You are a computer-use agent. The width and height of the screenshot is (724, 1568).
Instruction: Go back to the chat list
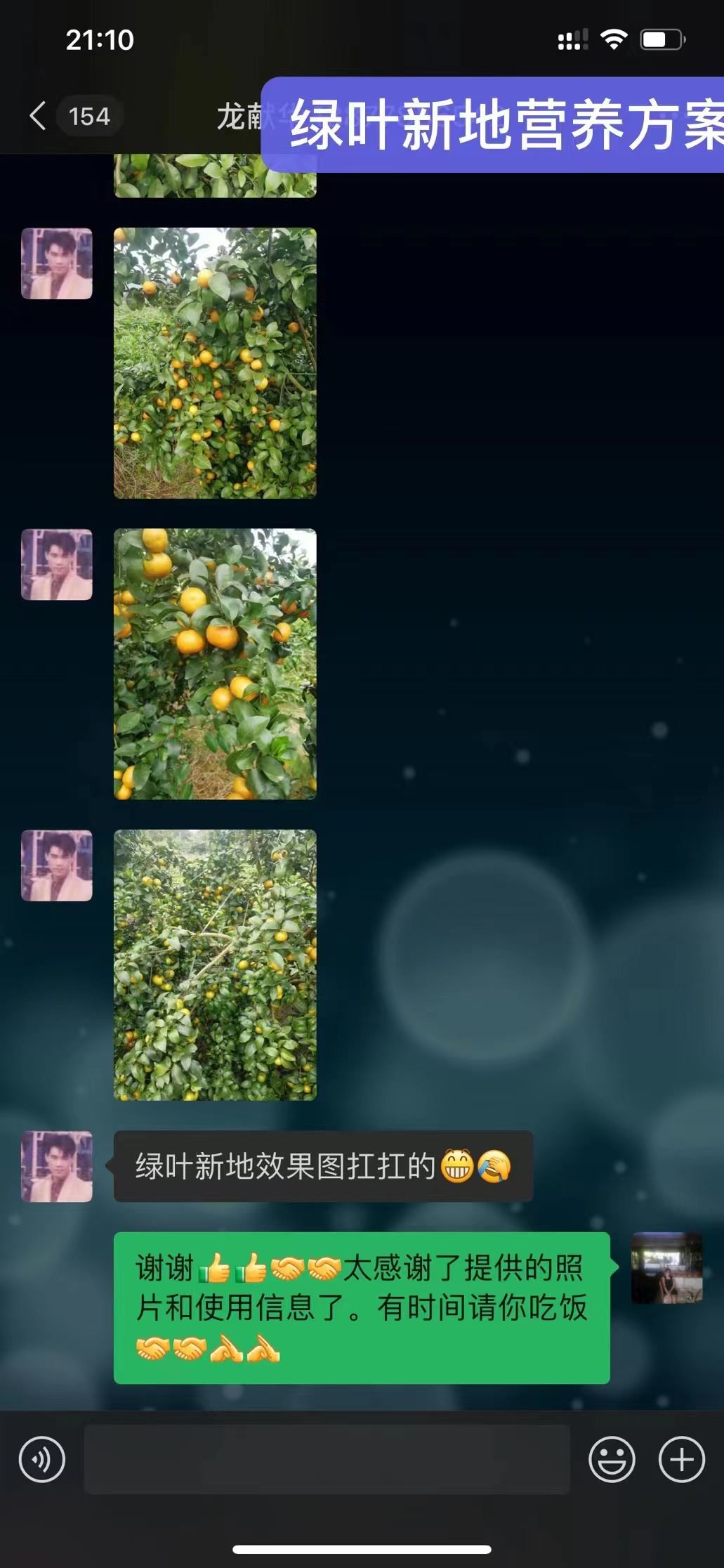point(39,116)
